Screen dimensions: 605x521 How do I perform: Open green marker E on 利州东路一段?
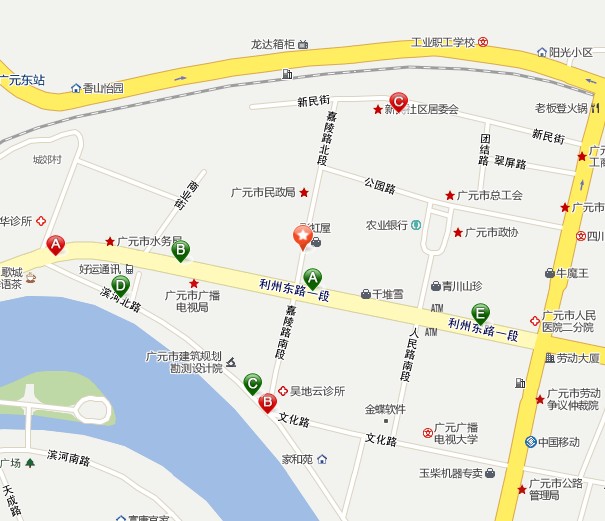(481, 312)
